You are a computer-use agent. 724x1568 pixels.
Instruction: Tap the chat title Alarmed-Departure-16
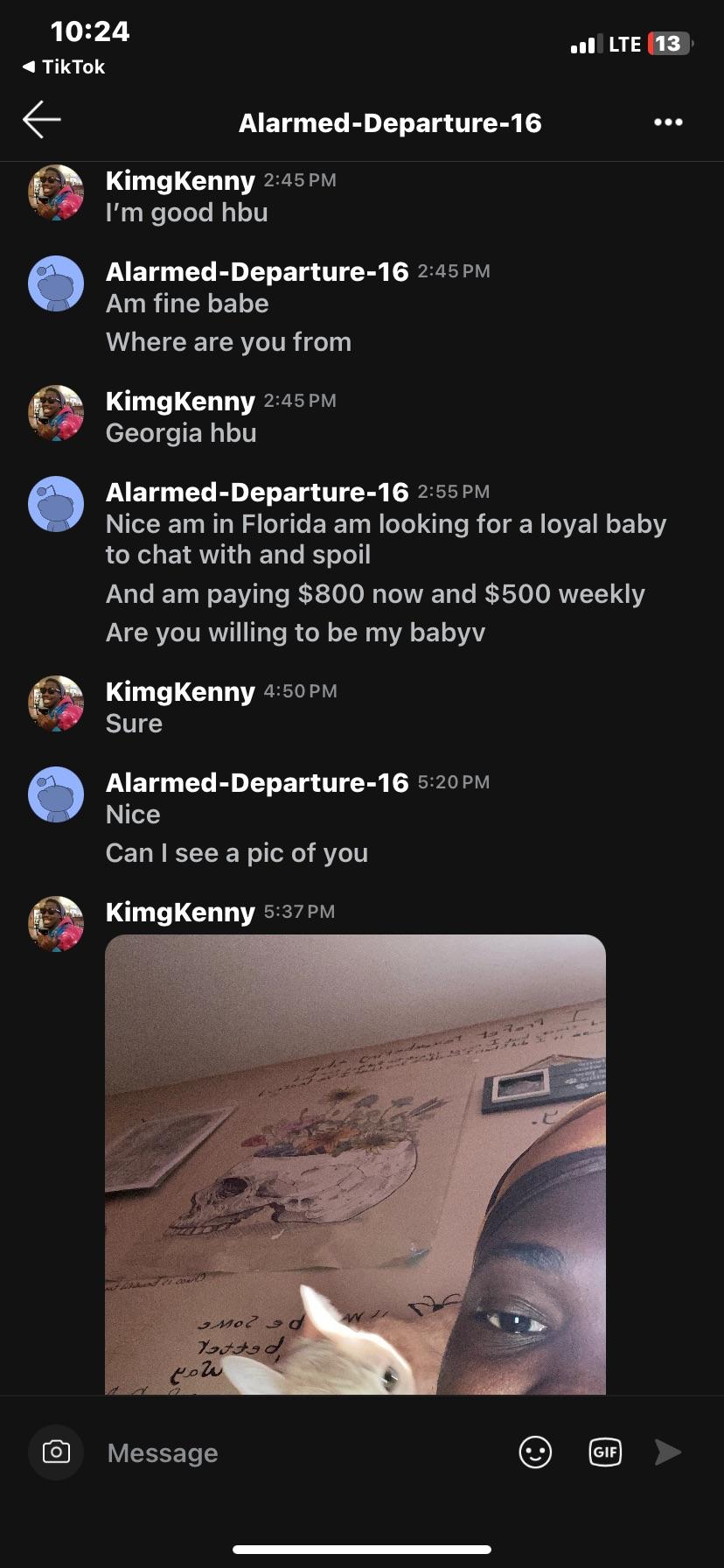389,122
